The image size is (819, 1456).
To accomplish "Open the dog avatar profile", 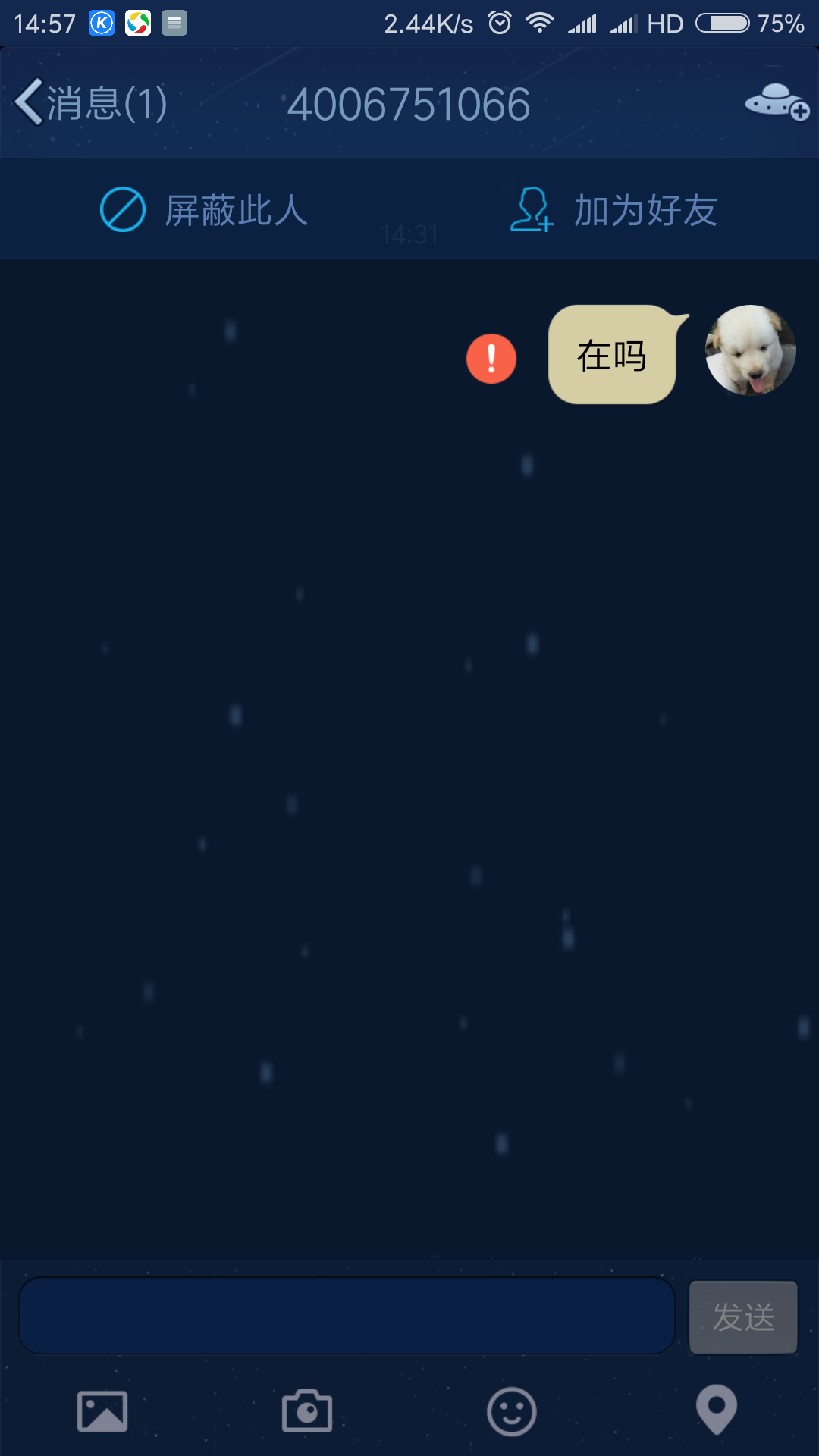I will (x=750, y=350).
